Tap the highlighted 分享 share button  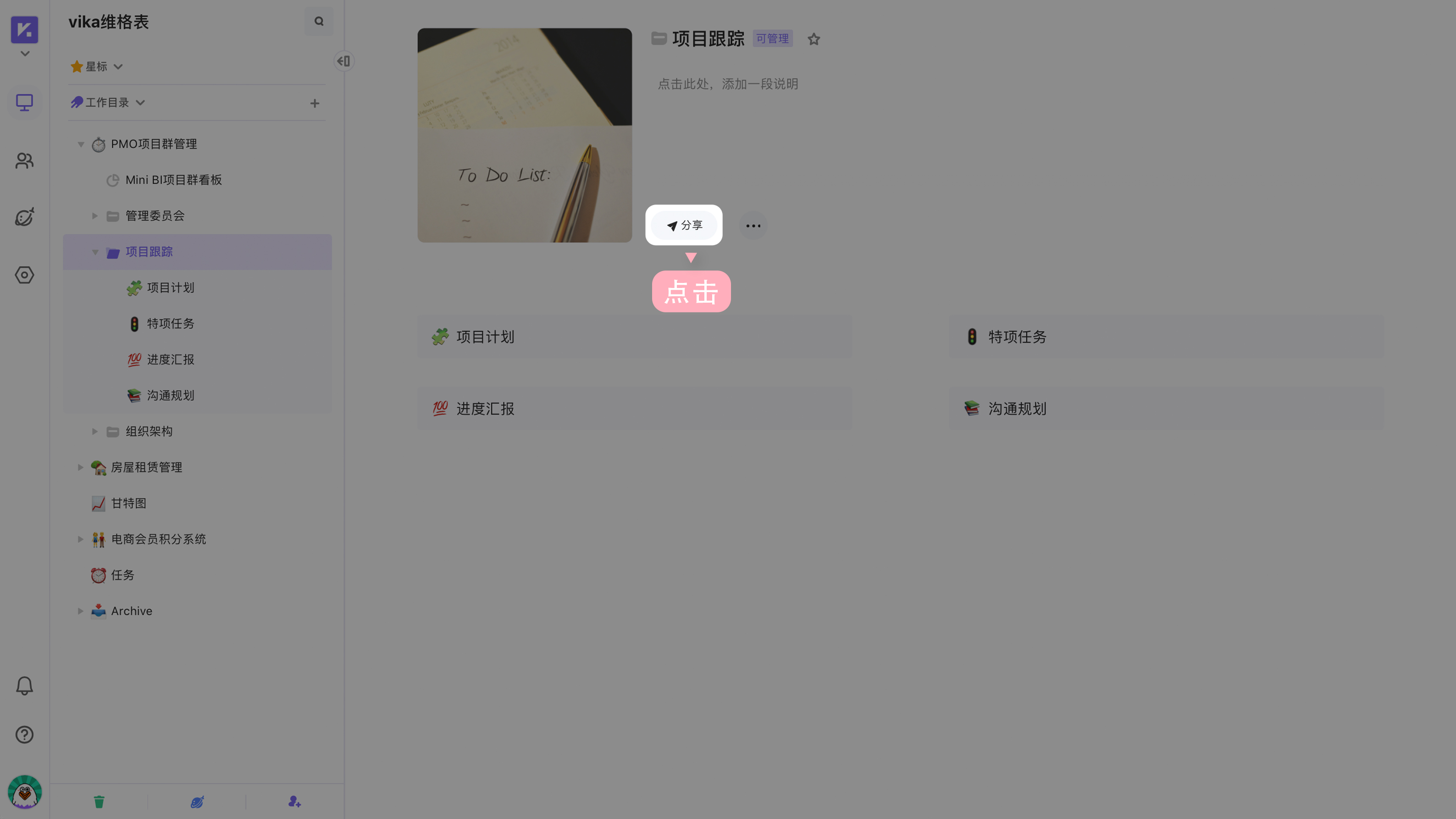coord(684,226)
